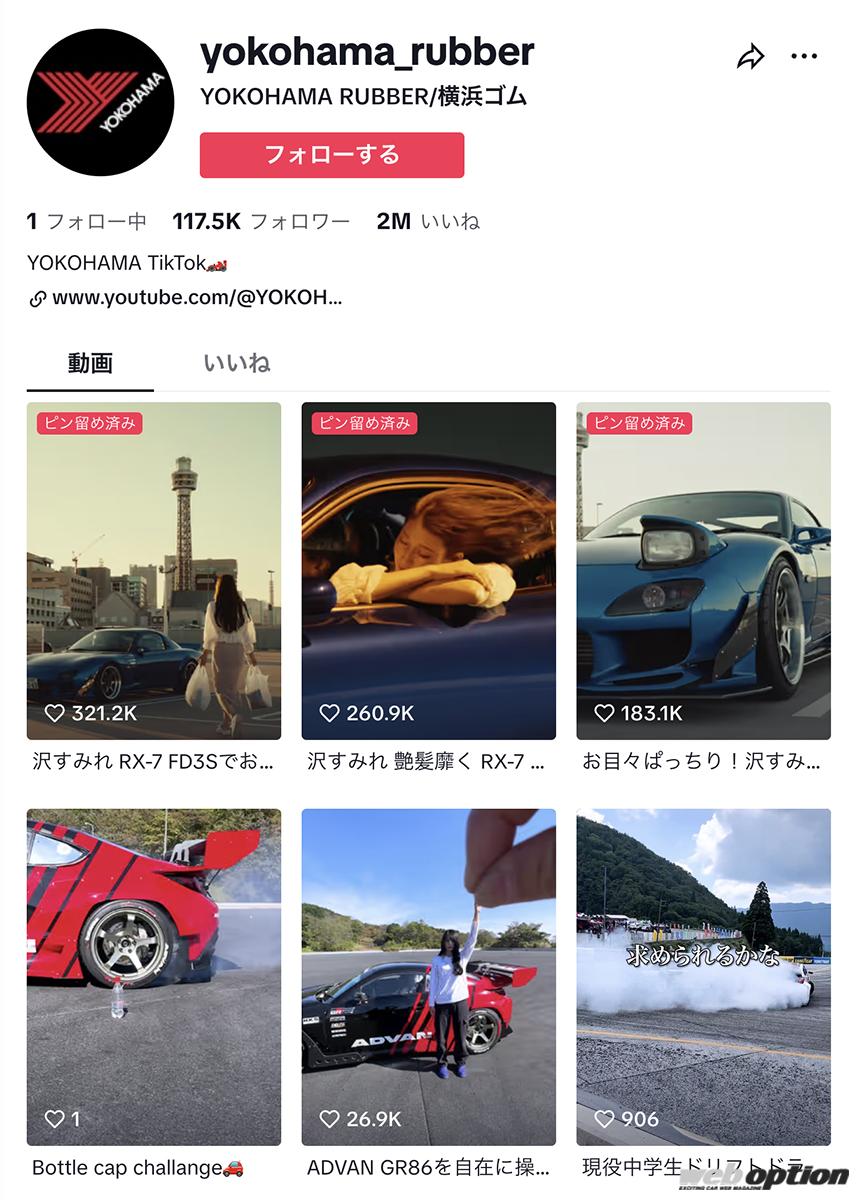Play the ADVAN GR86 video
Viewport: 859px width, 1200px height.
pos(428,976)
